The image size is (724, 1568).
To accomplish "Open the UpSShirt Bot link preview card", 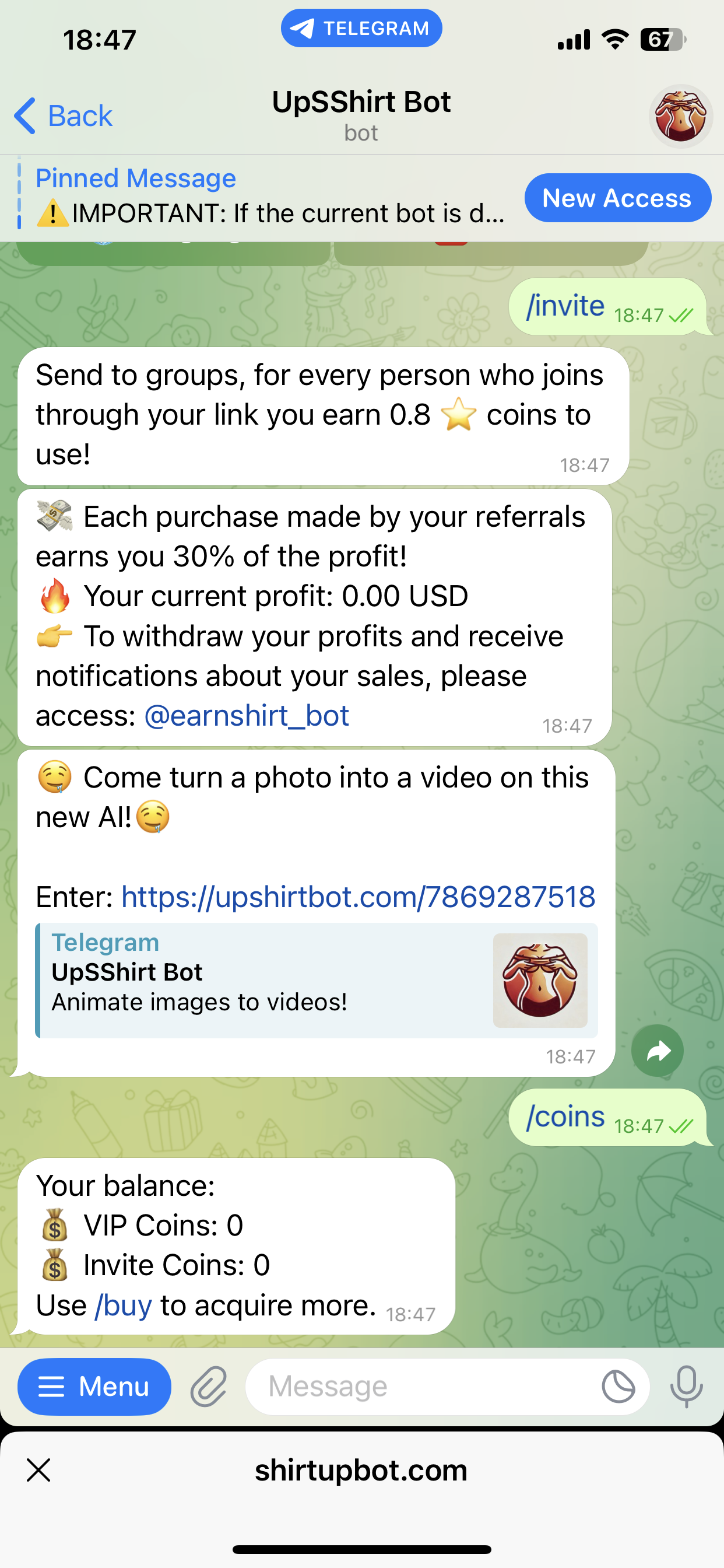I will tap(317, 980).
